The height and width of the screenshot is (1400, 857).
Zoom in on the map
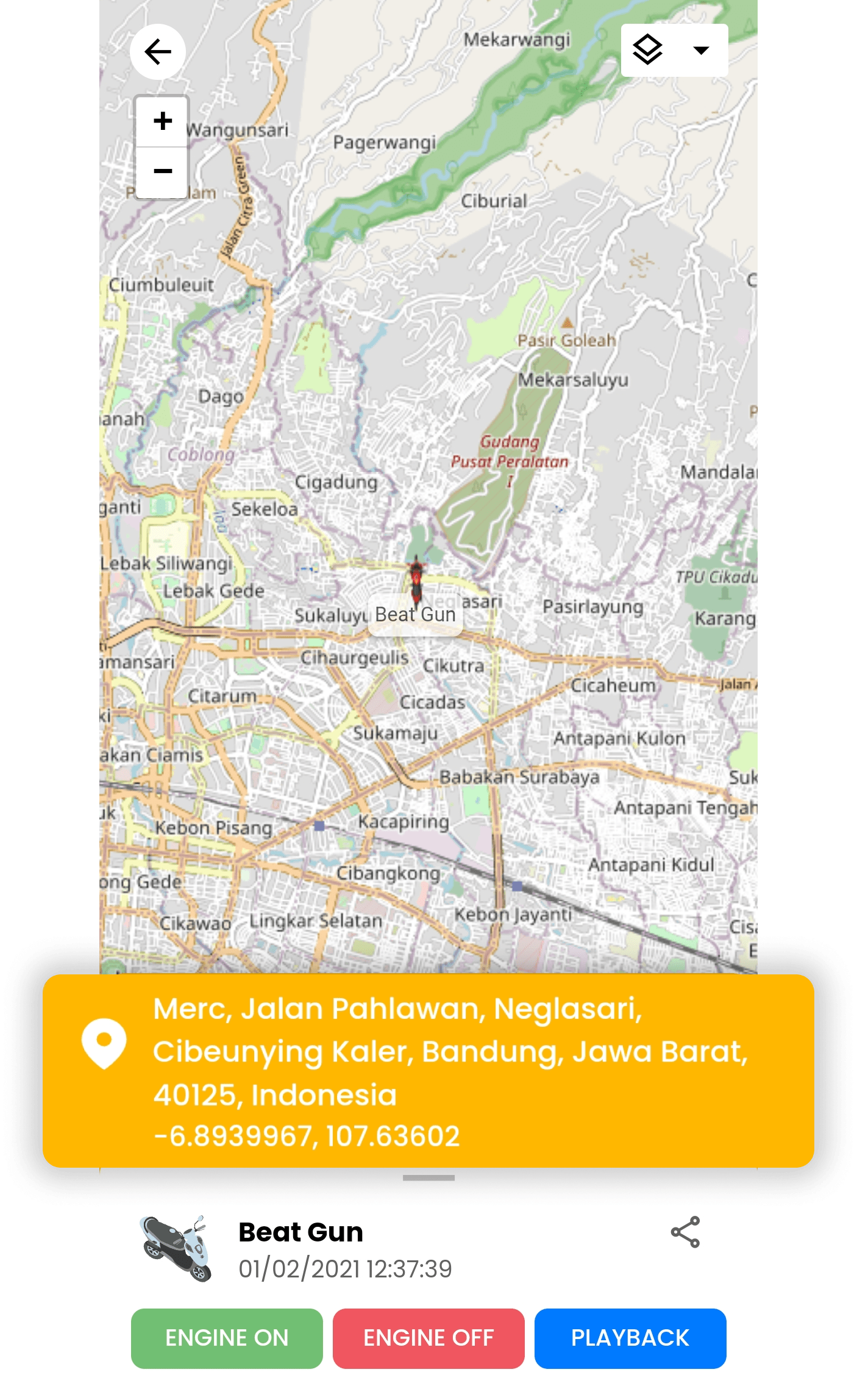pos(162,121)
